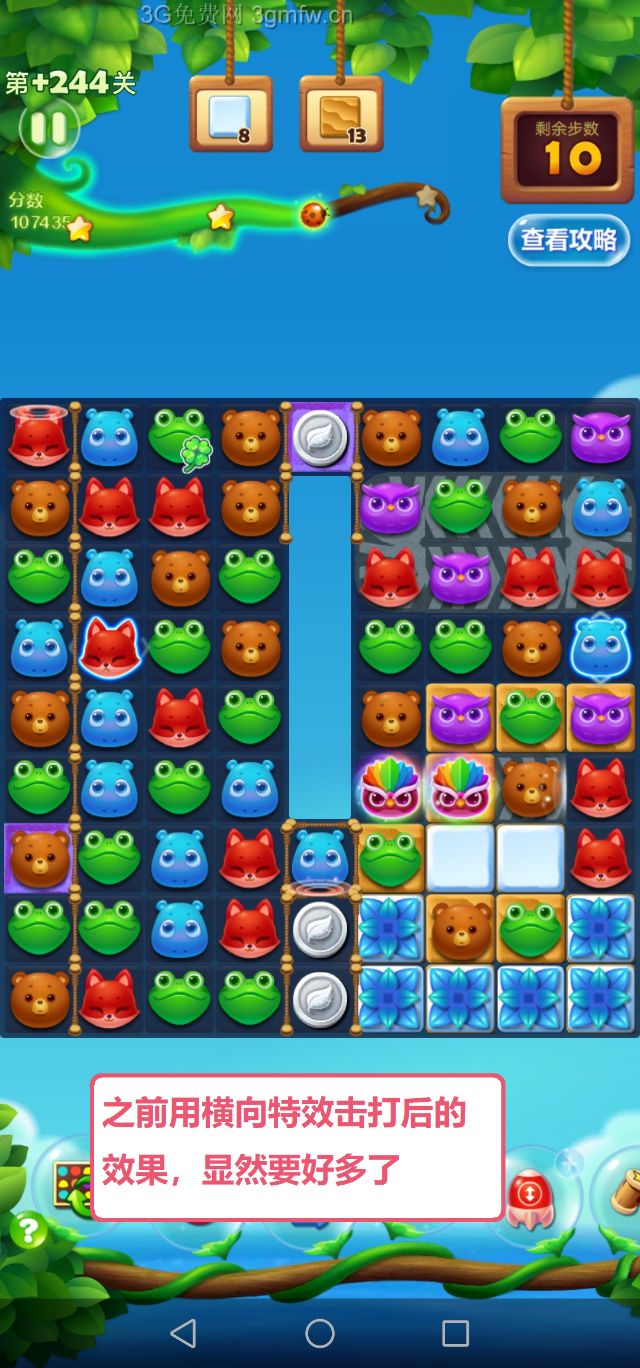Open the 查看攻略 strategy guide
The image size is (640, 1368).
(568, 240)
